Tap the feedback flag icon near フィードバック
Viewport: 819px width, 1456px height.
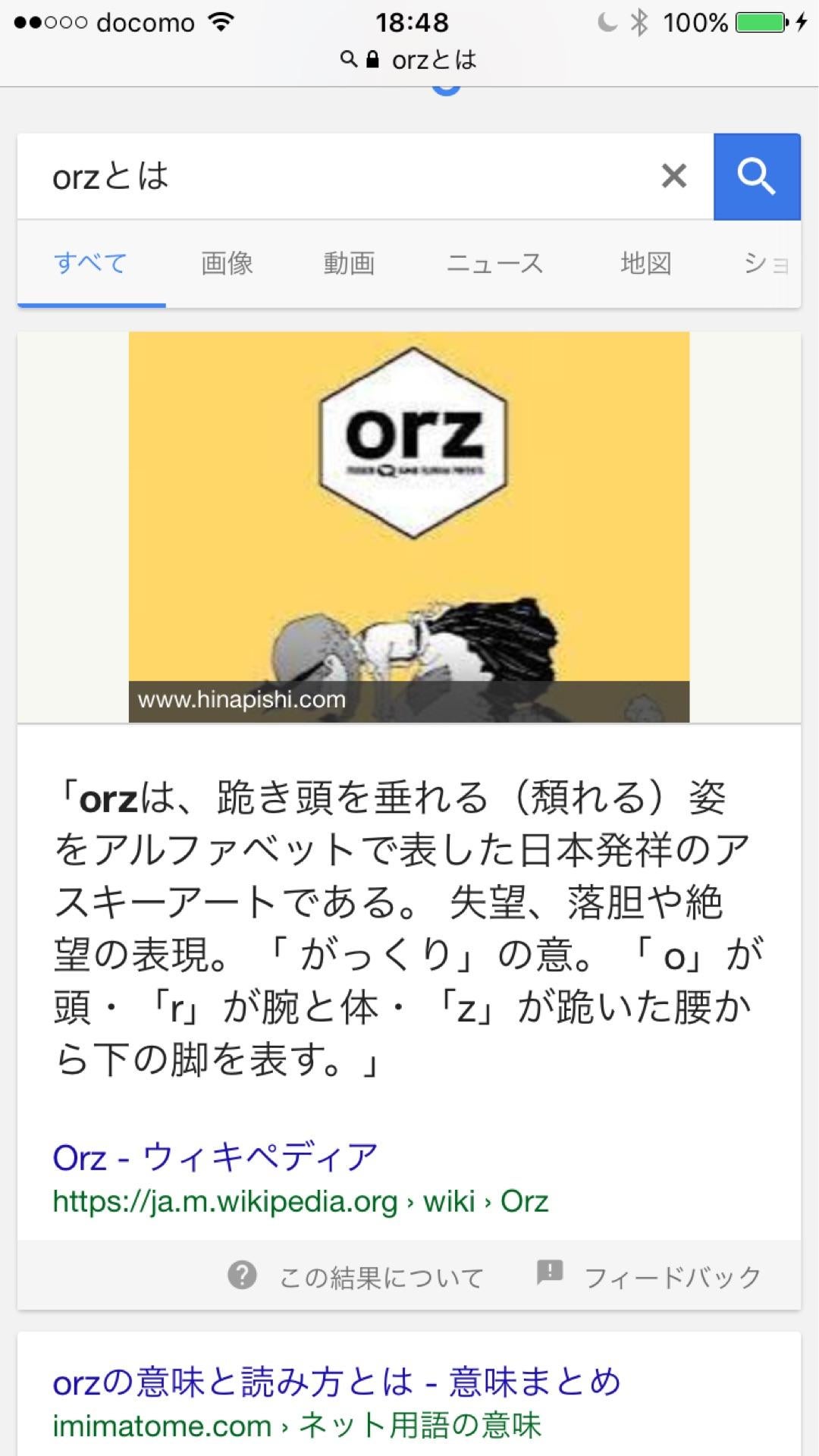pyautogui.click(x=548, y=1275)
